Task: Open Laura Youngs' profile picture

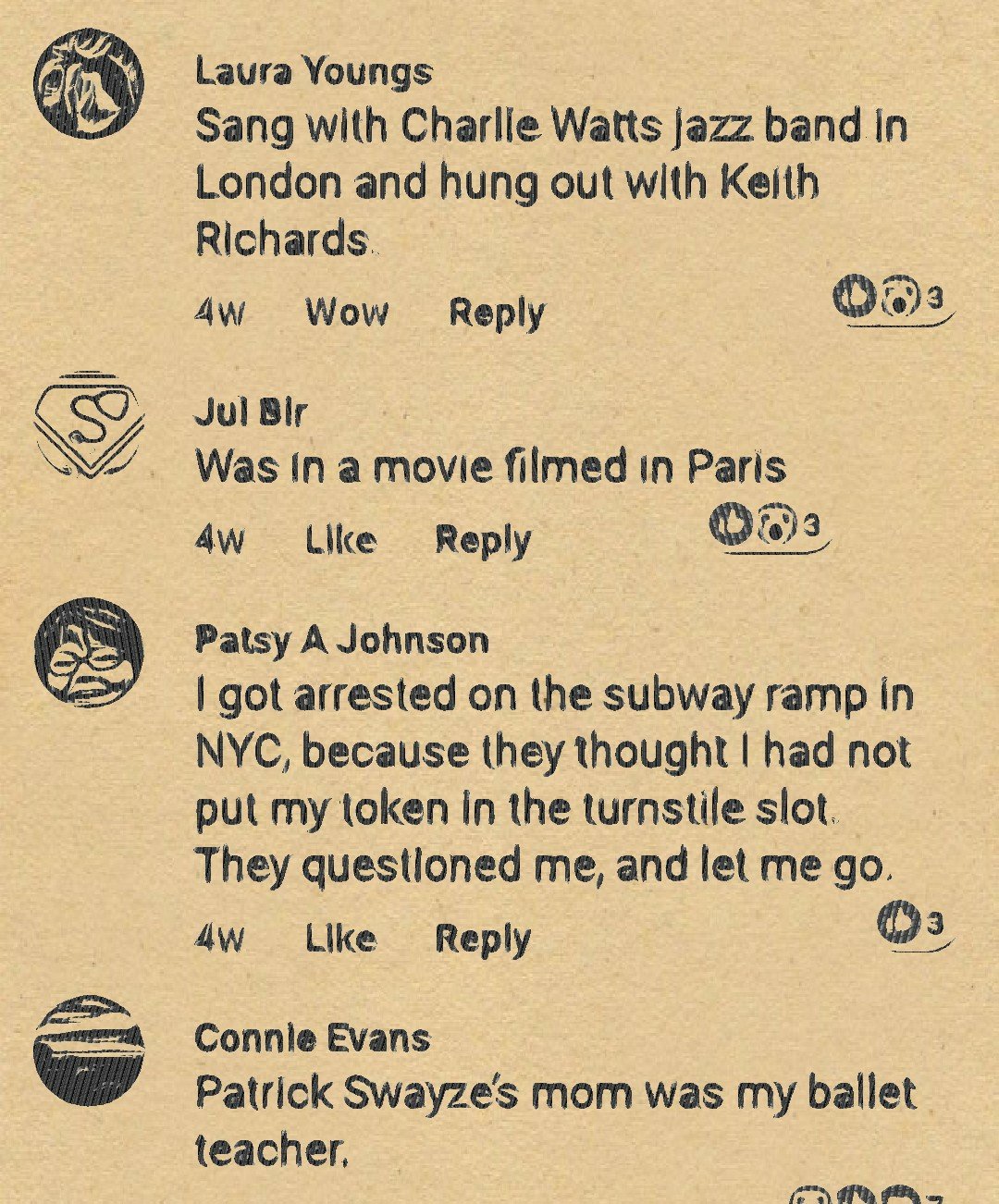Action: (x=89, y=83)
